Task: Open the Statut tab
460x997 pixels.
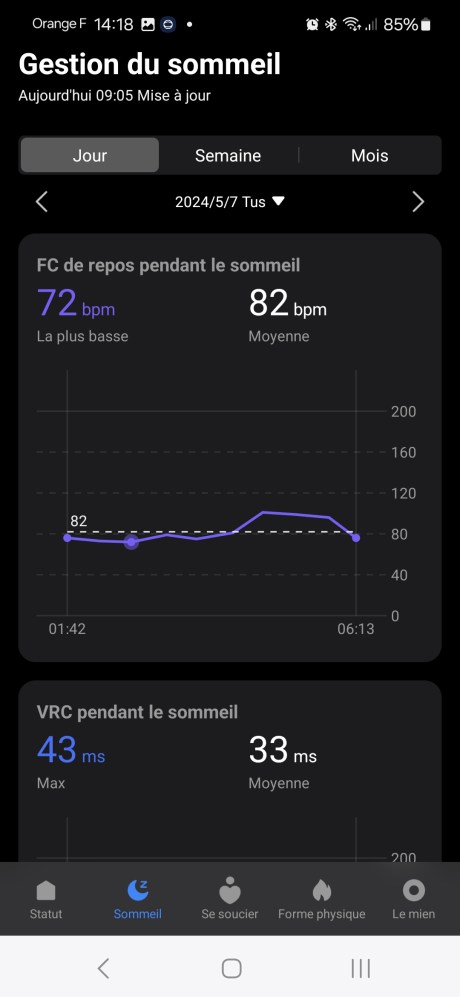Action: [46, 899]
